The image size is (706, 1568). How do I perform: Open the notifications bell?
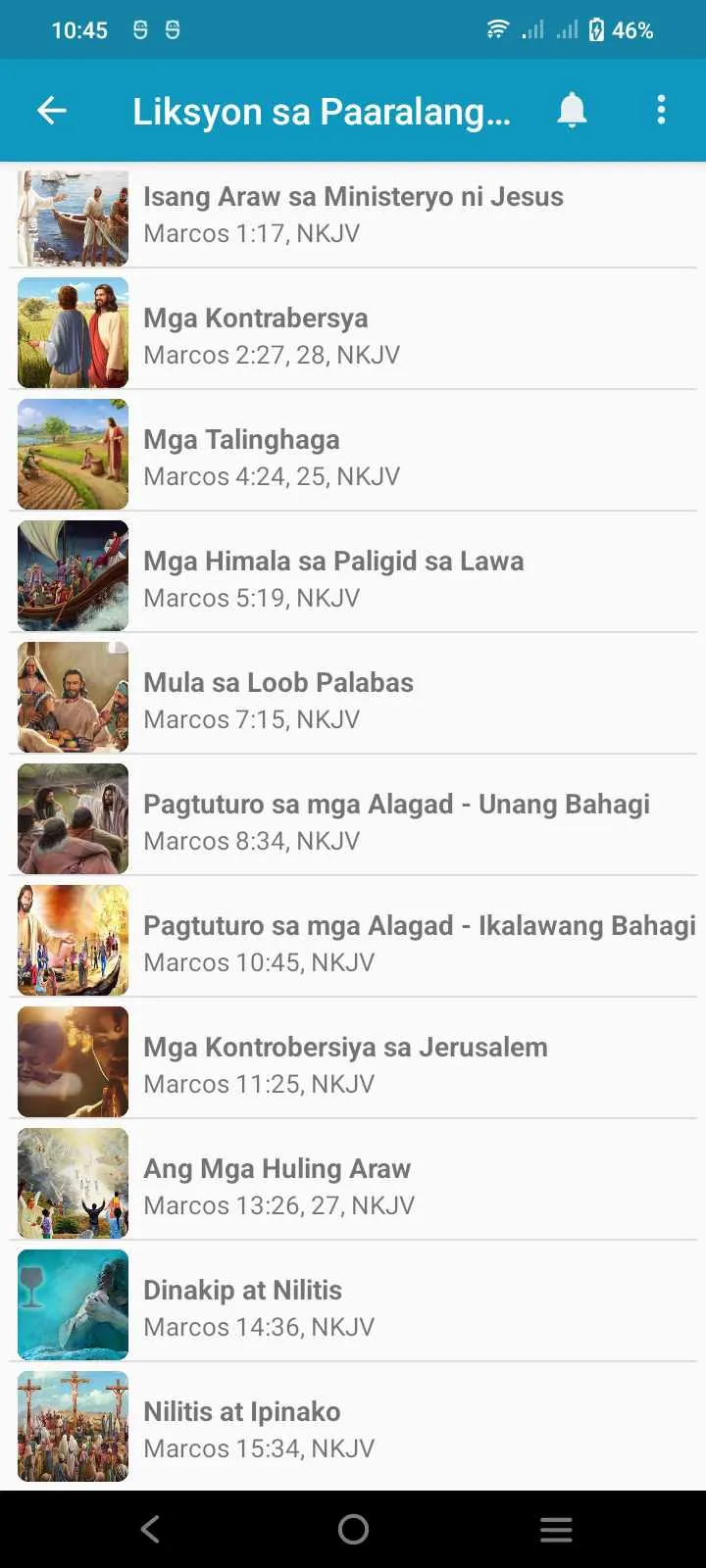572,111
